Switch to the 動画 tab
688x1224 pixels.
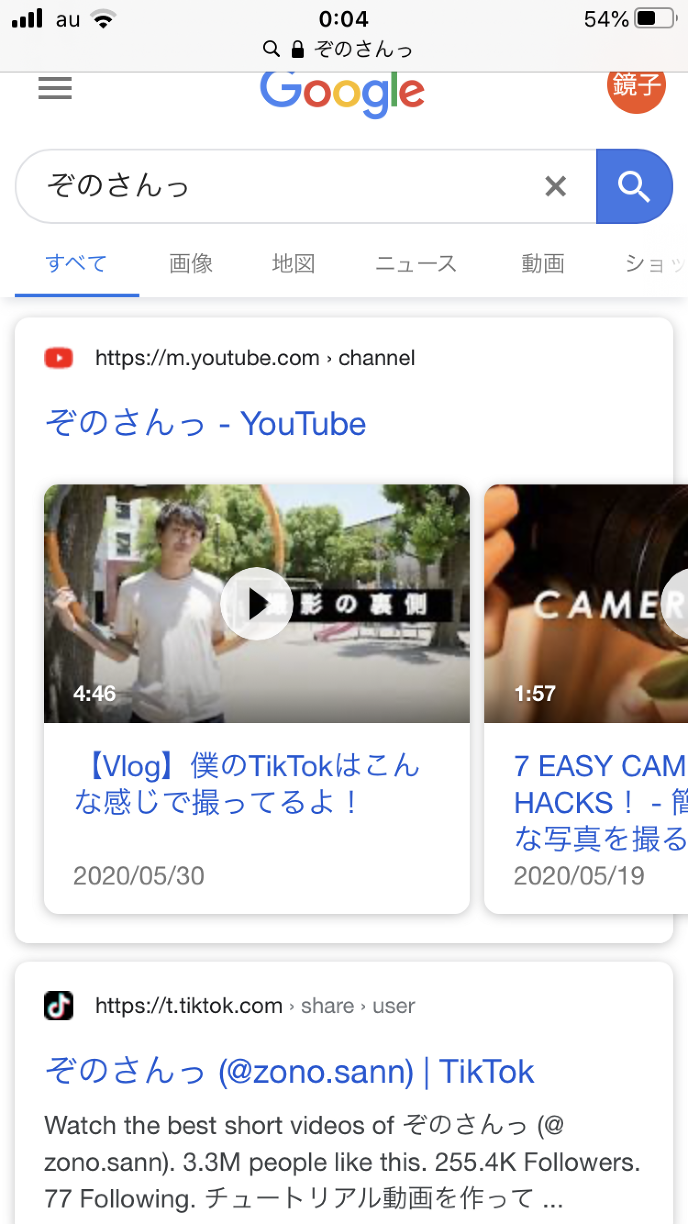(x=543, y=264)
